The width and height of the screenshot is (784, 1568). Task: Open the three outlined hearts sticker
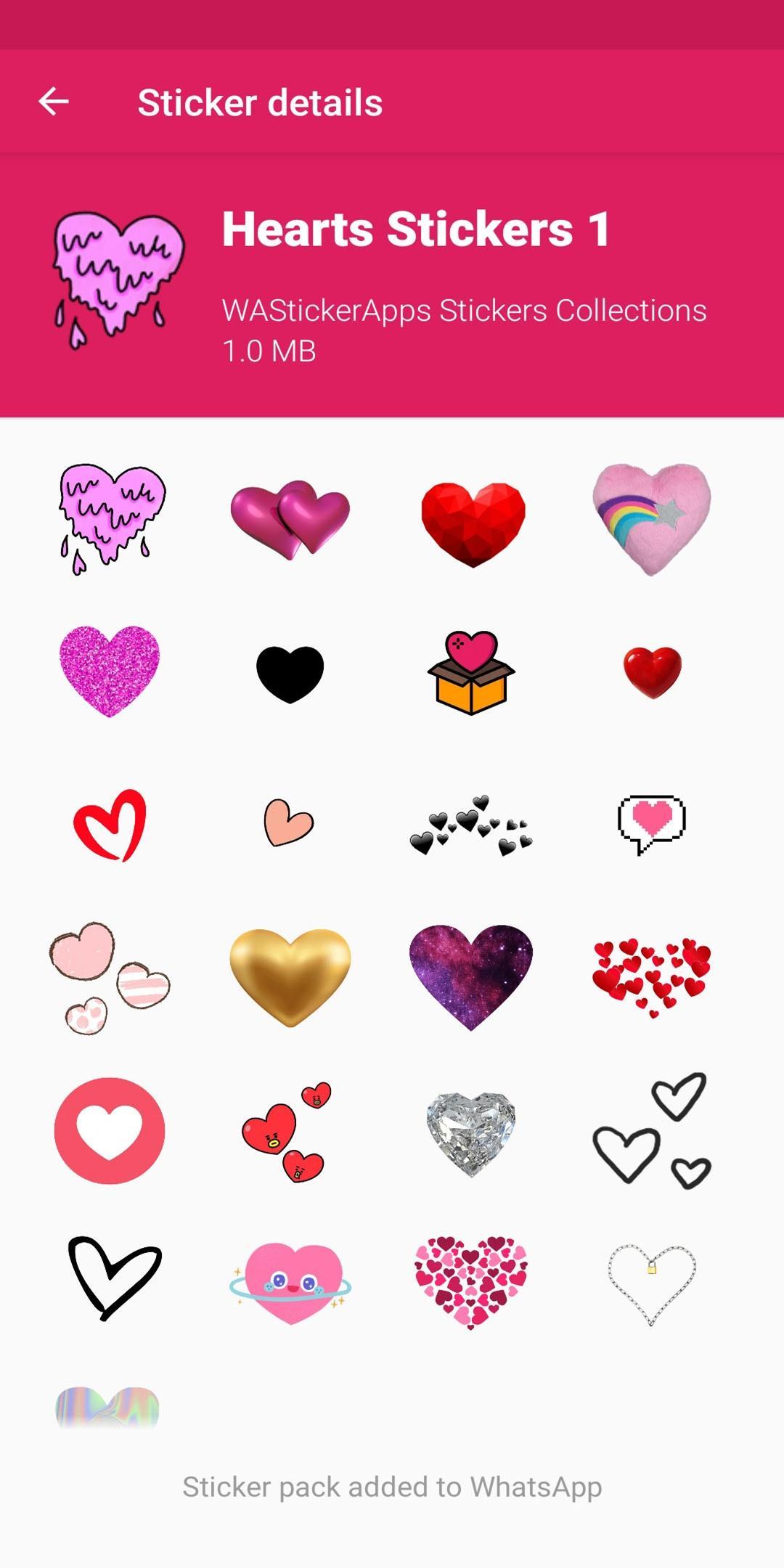[652, 1130]
